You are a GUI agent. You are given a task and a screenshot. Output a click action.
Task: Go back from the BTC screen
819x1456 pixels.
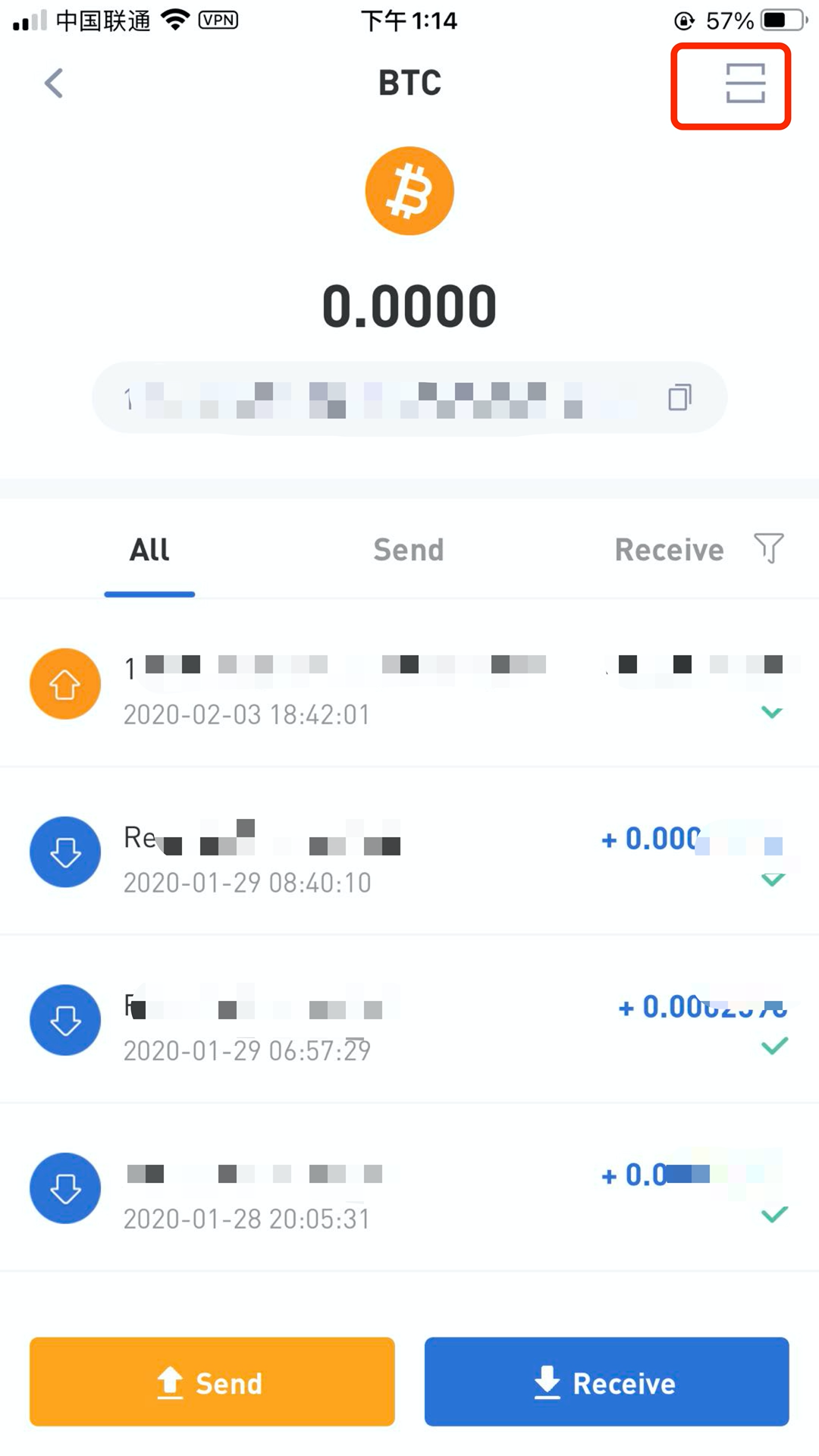[54, 83]
